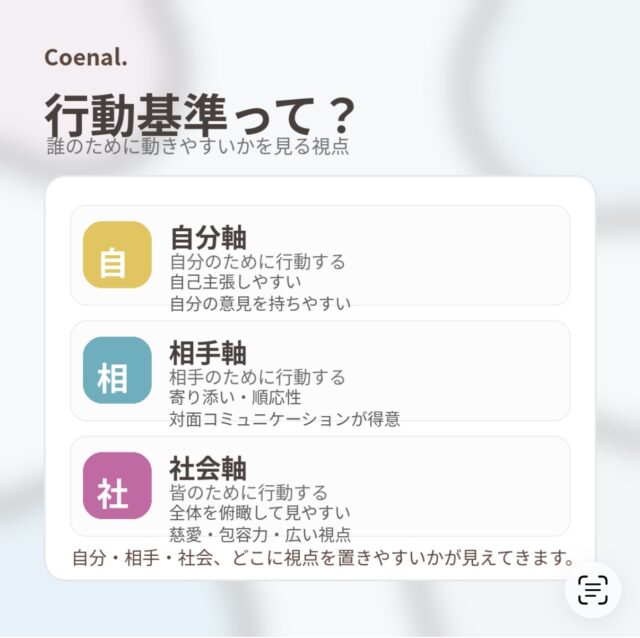
Task: Tap the scan text icon
Action: 593,590
